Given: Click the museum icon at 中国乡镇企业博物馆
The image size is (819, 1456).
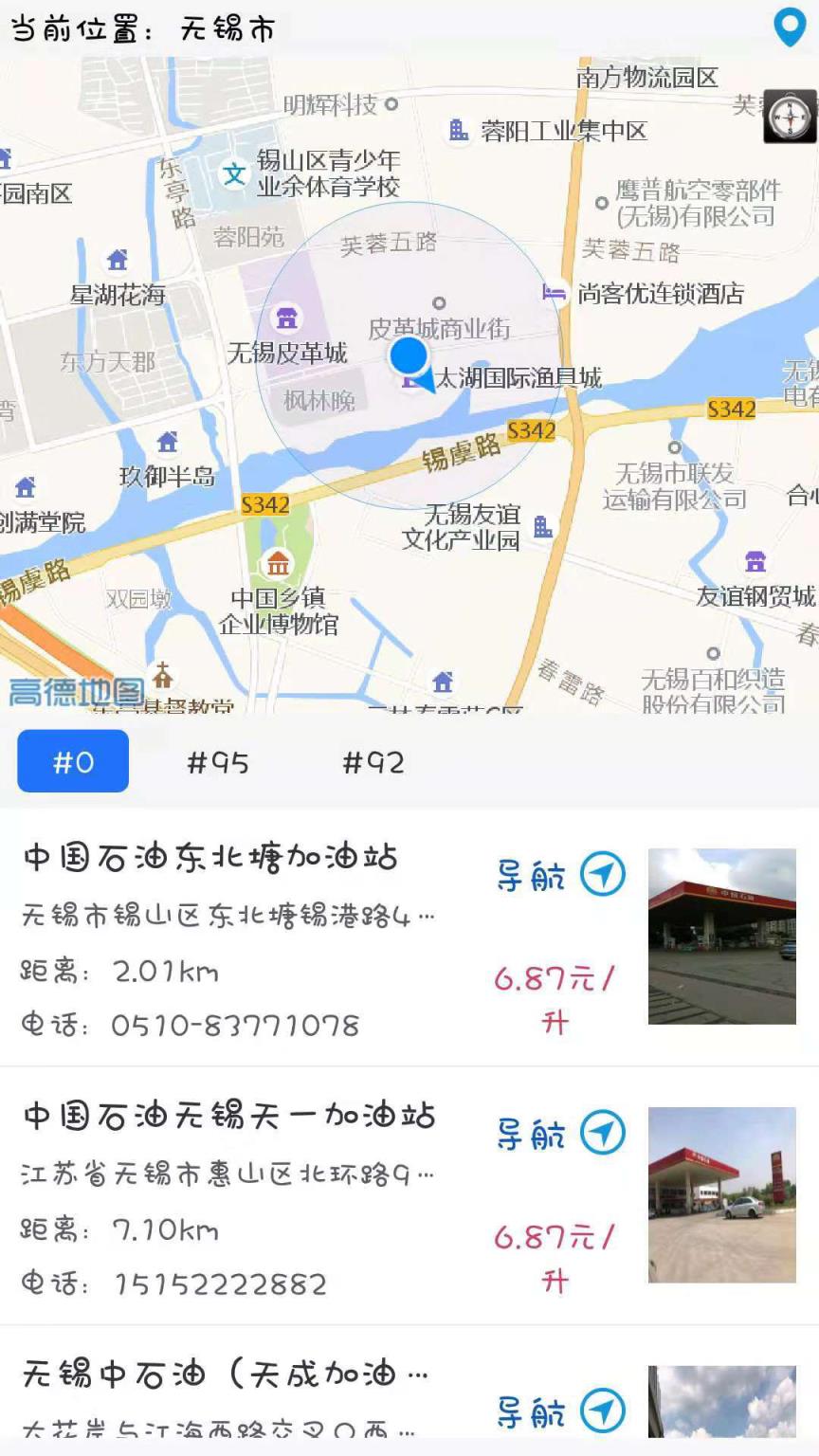Looking at the screenshot, I should pyautogui.click(x=280, y=563).
